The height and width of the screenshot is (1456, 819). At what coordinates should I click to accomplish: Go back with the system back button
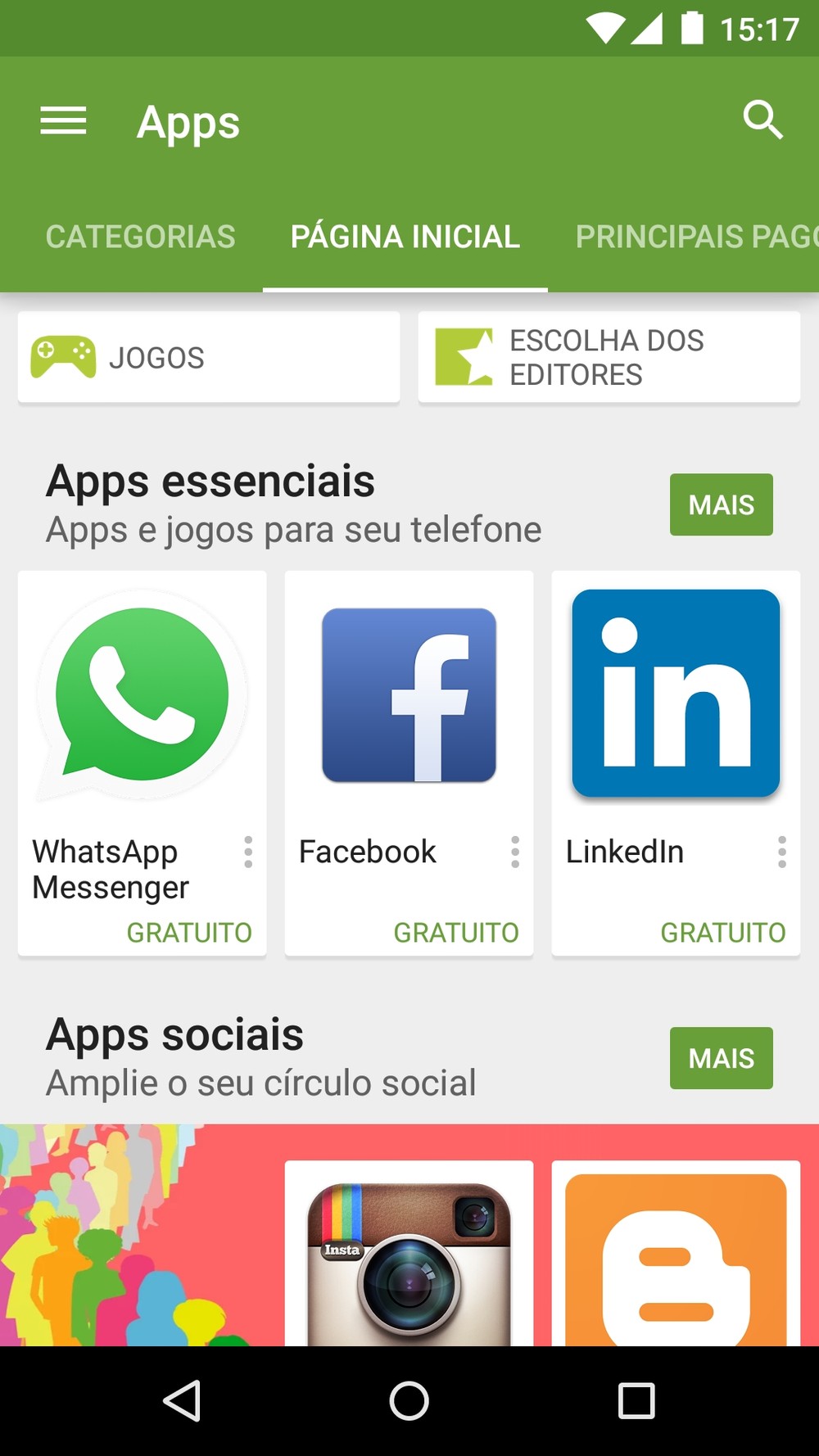point(183,1400)
